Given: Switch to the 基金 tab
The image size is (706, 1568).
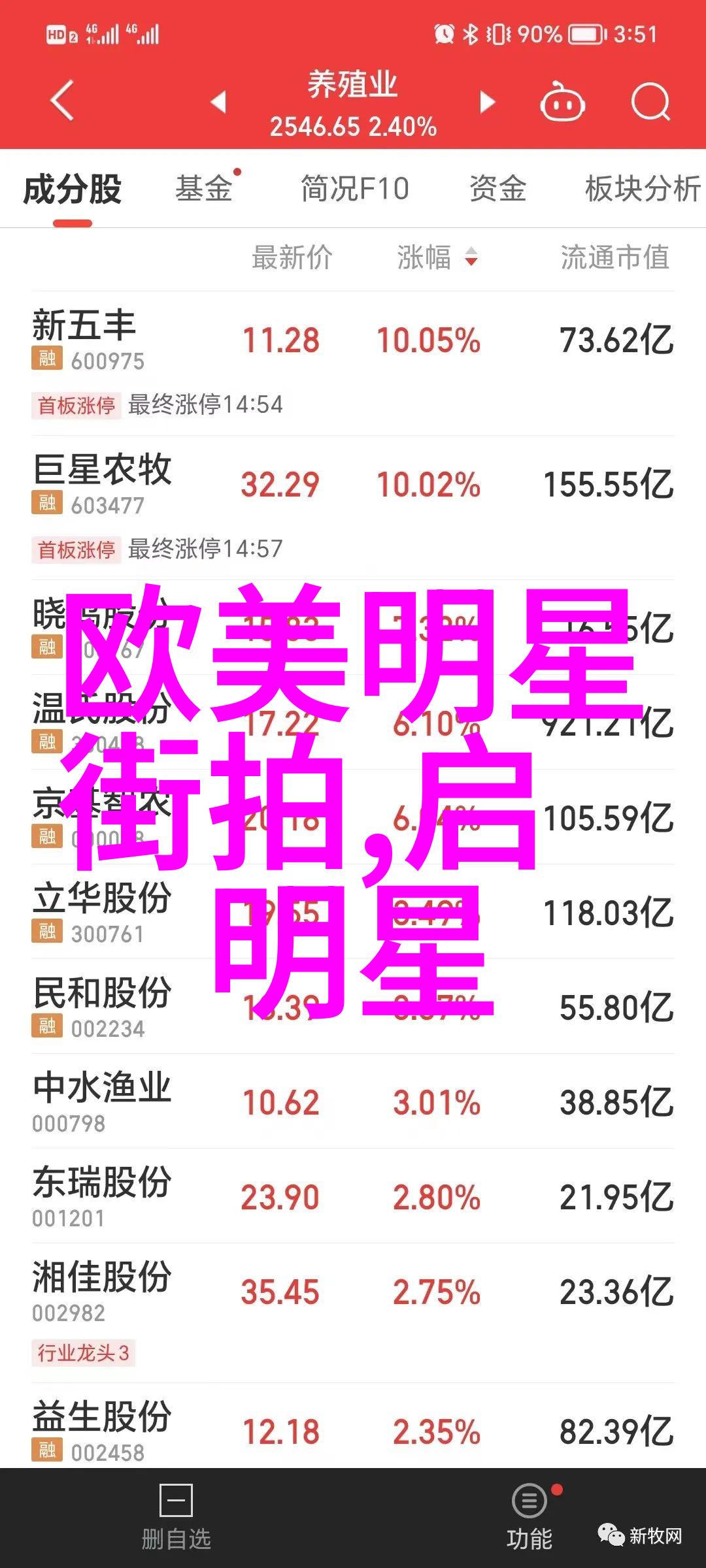Looking at the screenshot, I should (x=204, y=189).
